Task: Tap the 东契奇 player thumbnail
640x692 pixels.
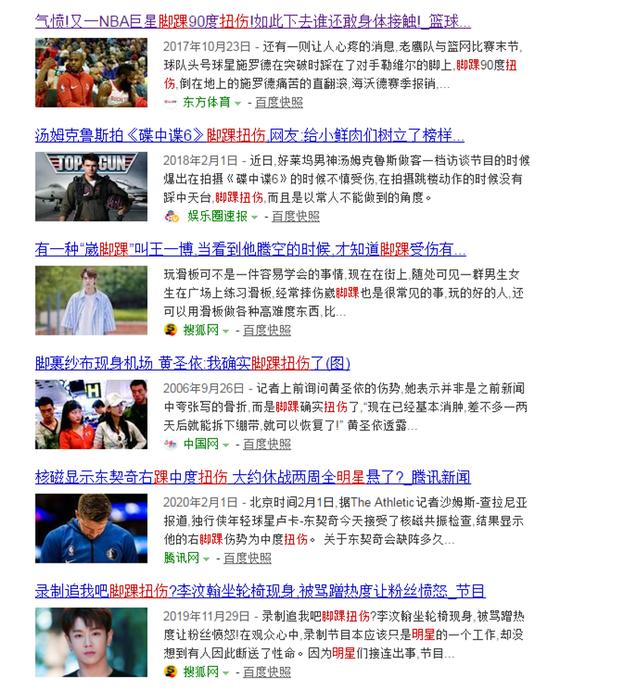Action: click(91, 528)
